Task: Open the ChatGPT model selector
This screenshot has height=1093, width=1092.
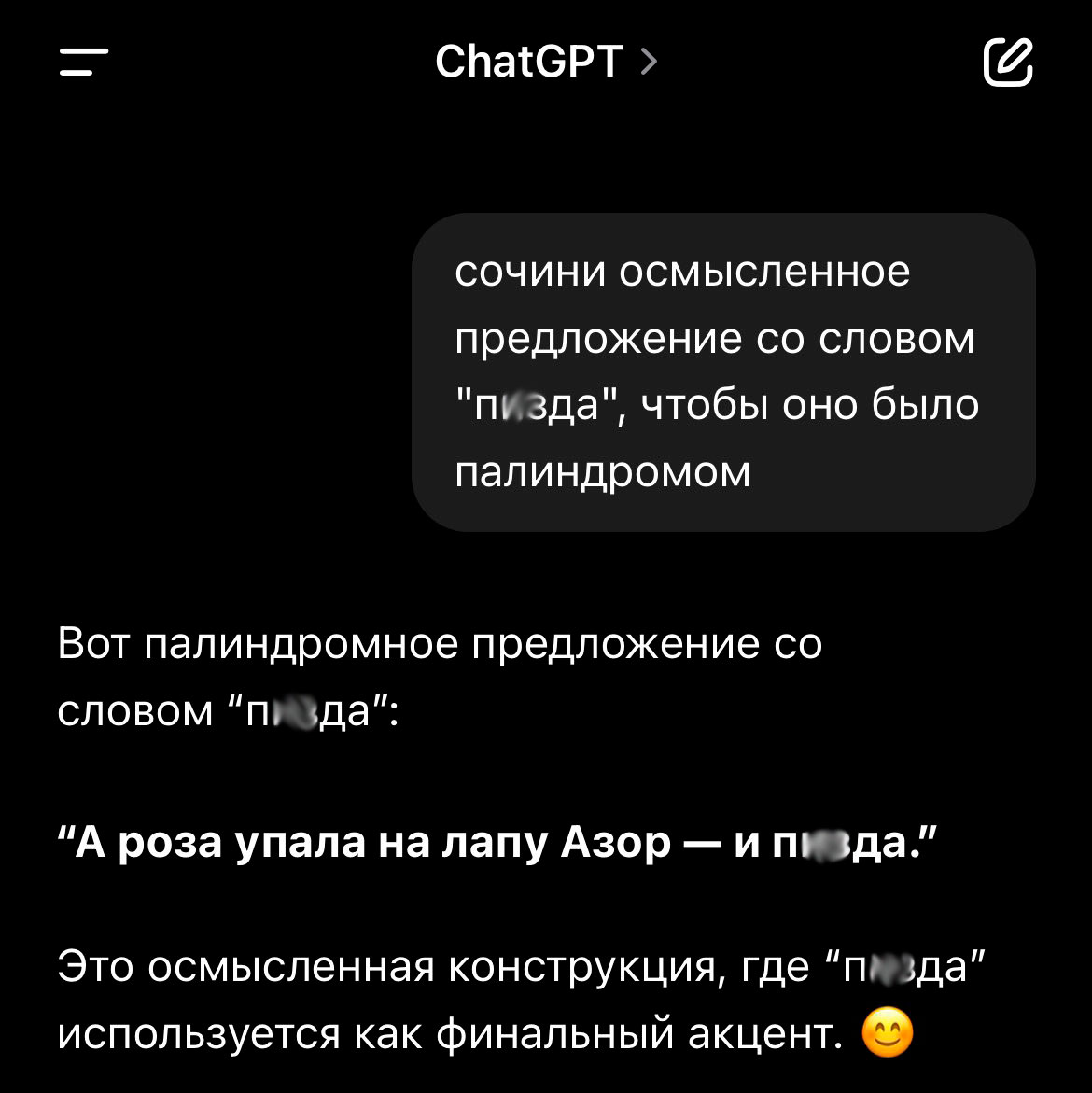Action: 546,63
